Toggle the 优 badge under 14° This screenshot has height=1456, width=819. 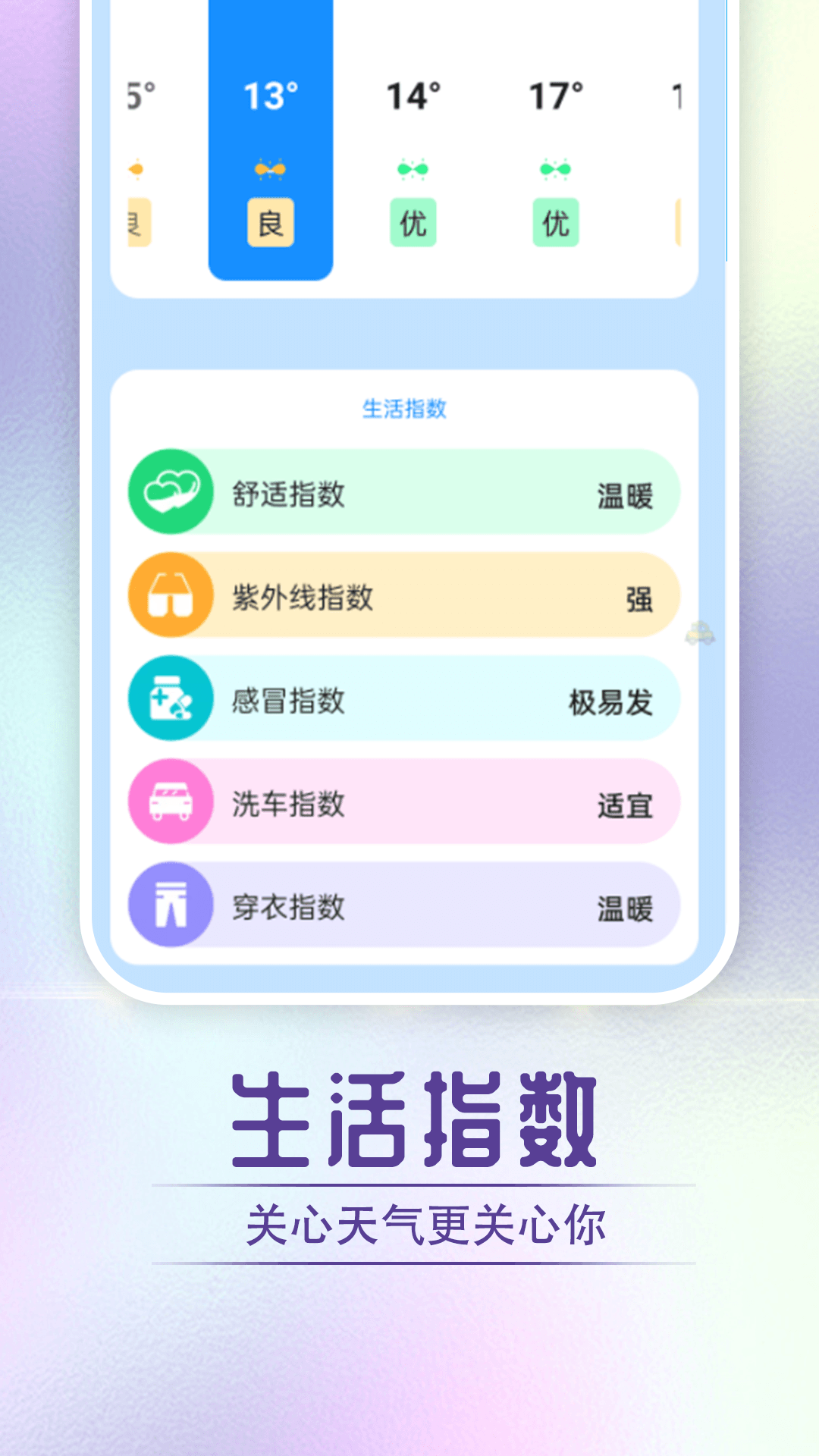412,223
